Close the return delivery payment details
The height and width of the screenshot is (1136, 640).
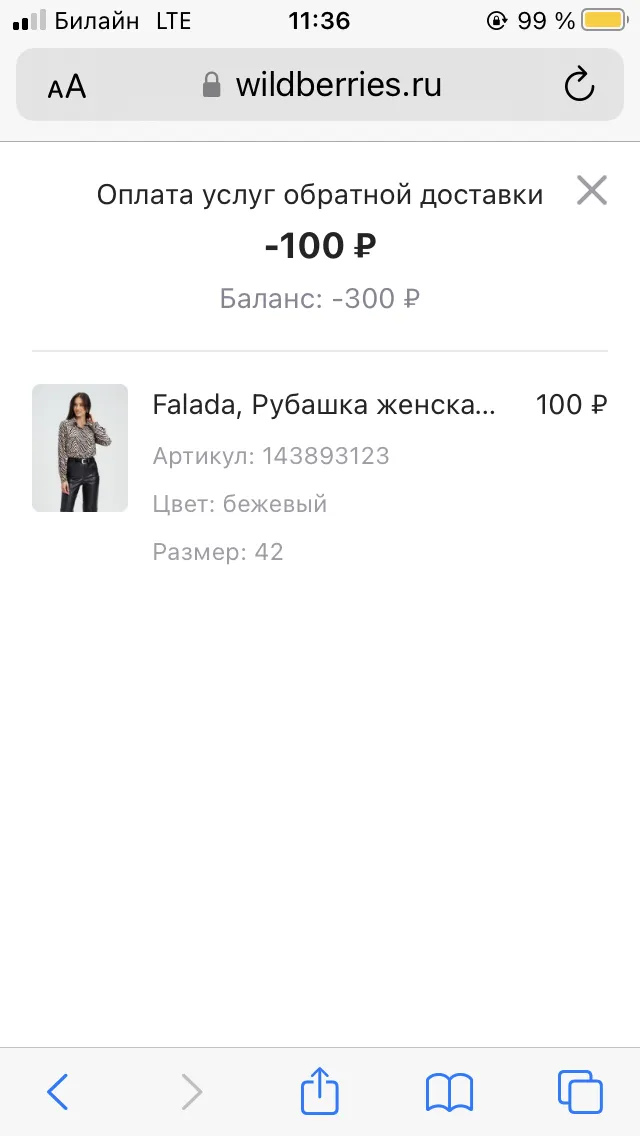click(591, 191)
